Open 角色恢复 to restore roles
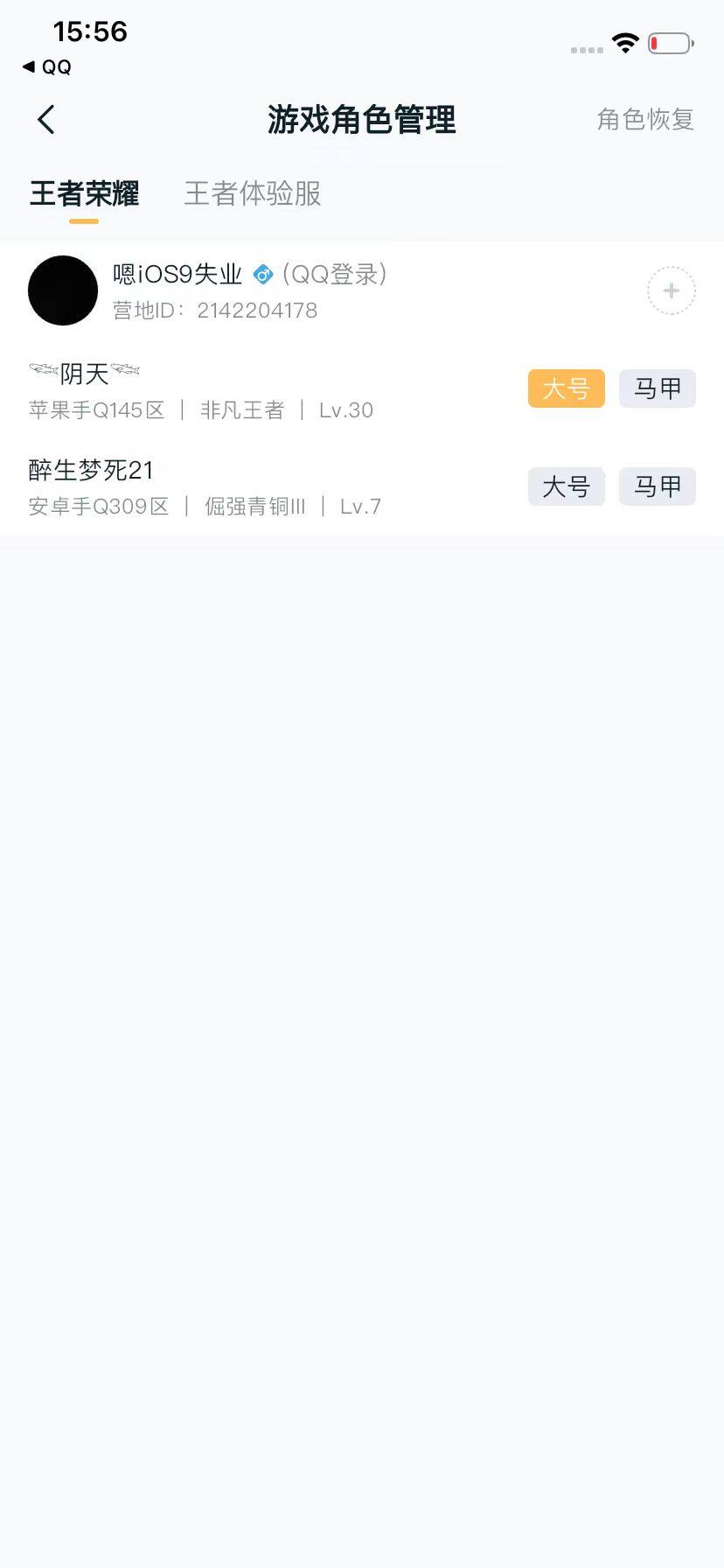Screen dimensions: 724x1568 [645, 120]
